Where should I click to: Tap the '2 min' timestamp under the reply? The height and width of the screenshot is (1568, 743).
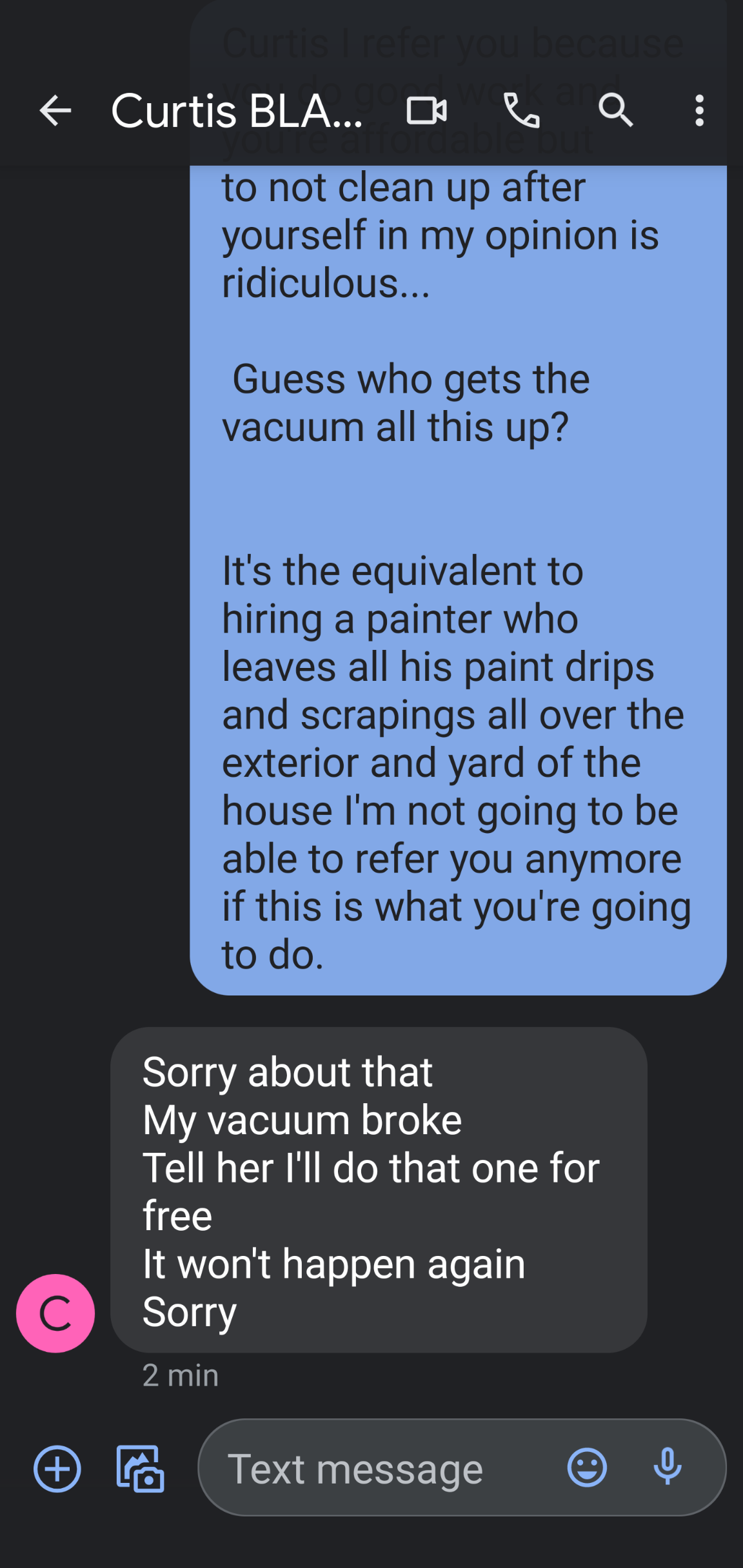181,1375
